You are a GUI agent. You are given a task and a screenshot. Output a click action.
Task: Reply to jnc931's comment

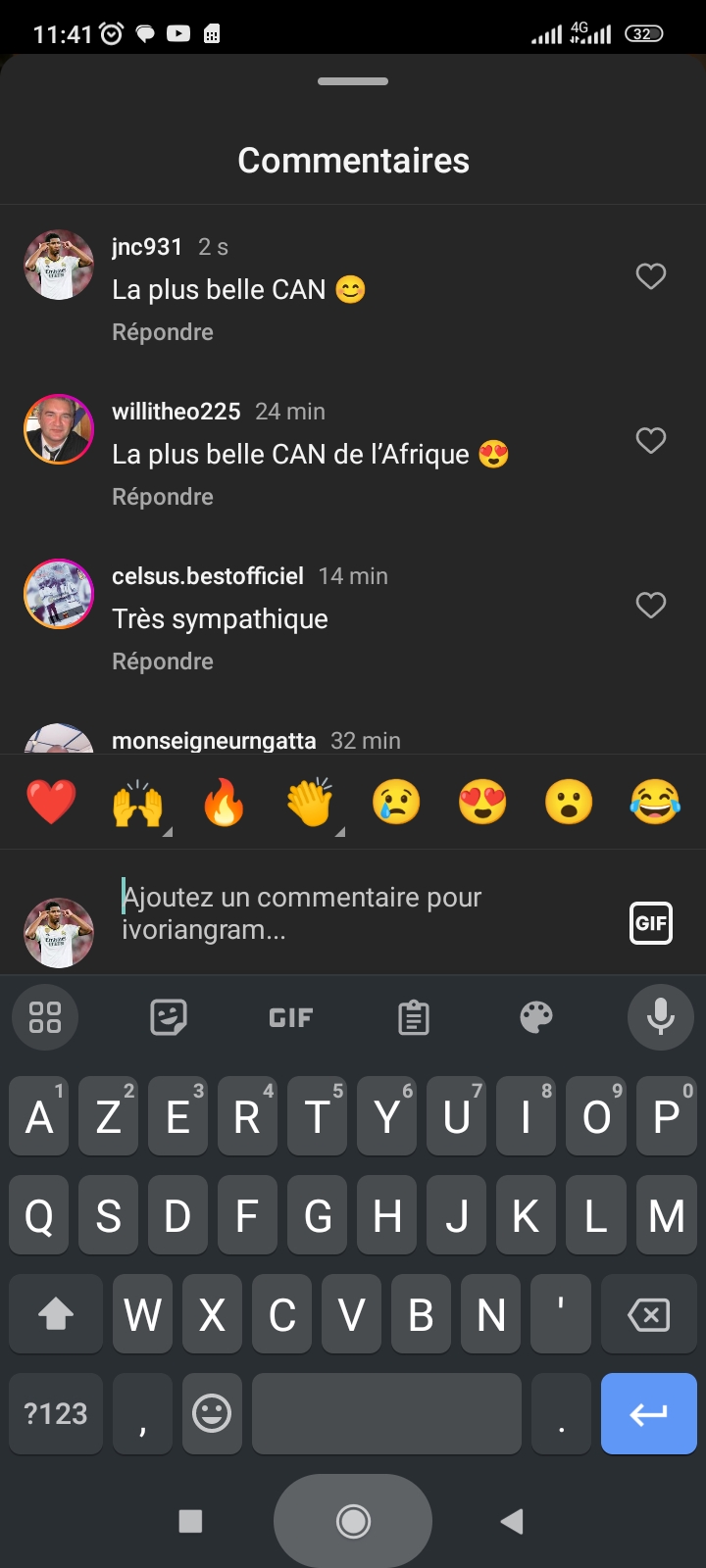[163, 332]
